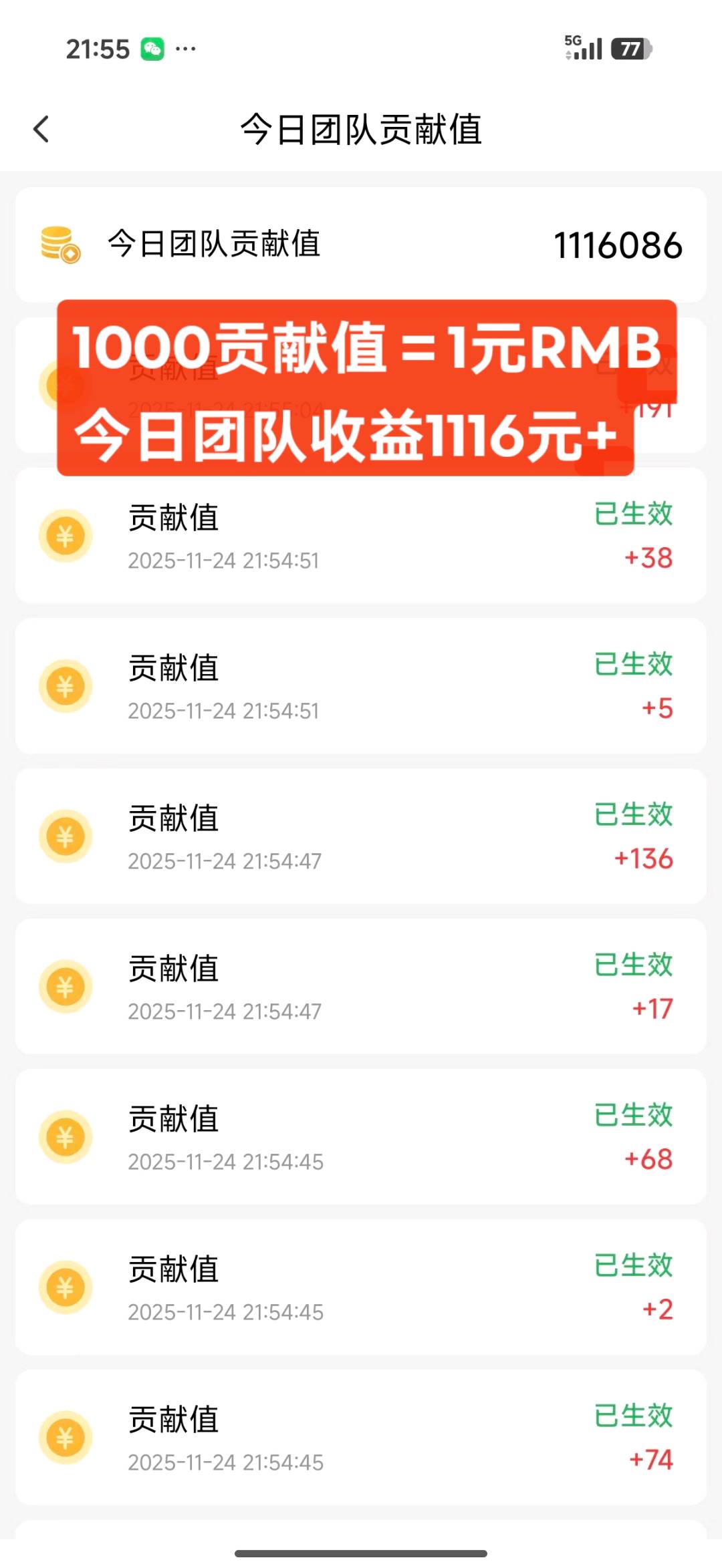Viewport: 722px width, 1568px height.
Task: Tap the back arrow at the top left
Action: coord(42,129)
